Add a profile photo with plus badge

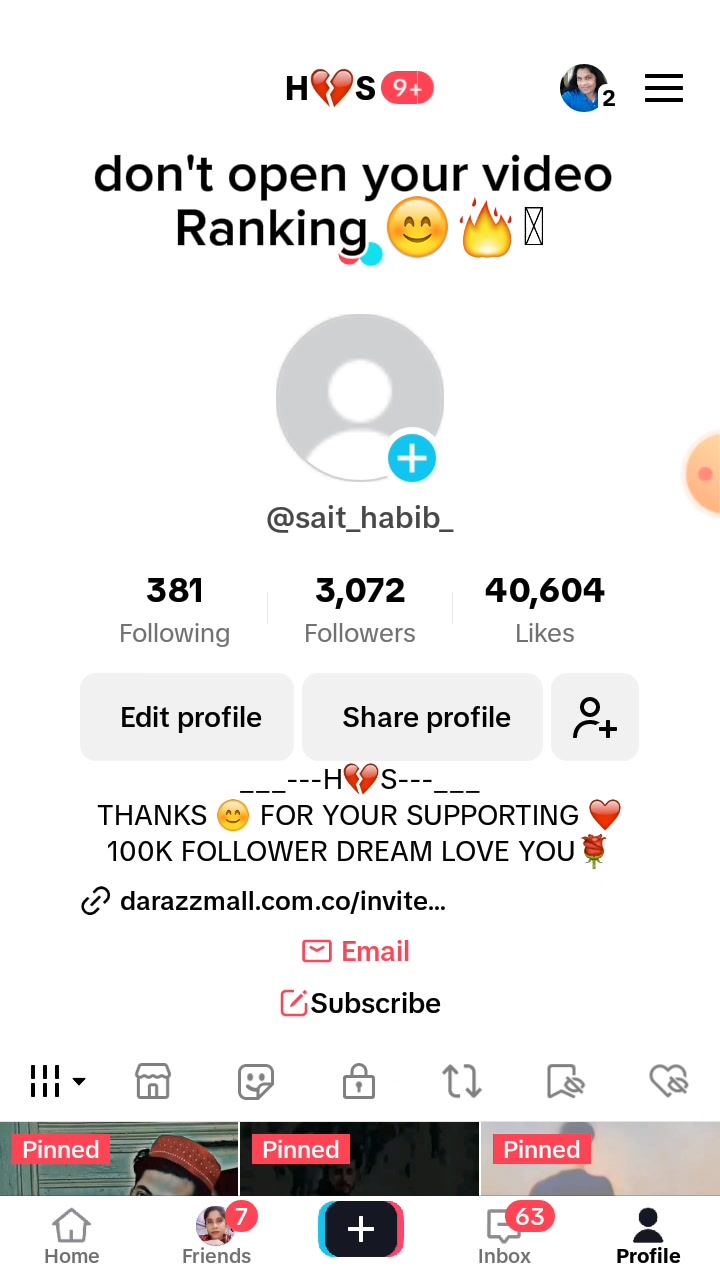(411, 459)
